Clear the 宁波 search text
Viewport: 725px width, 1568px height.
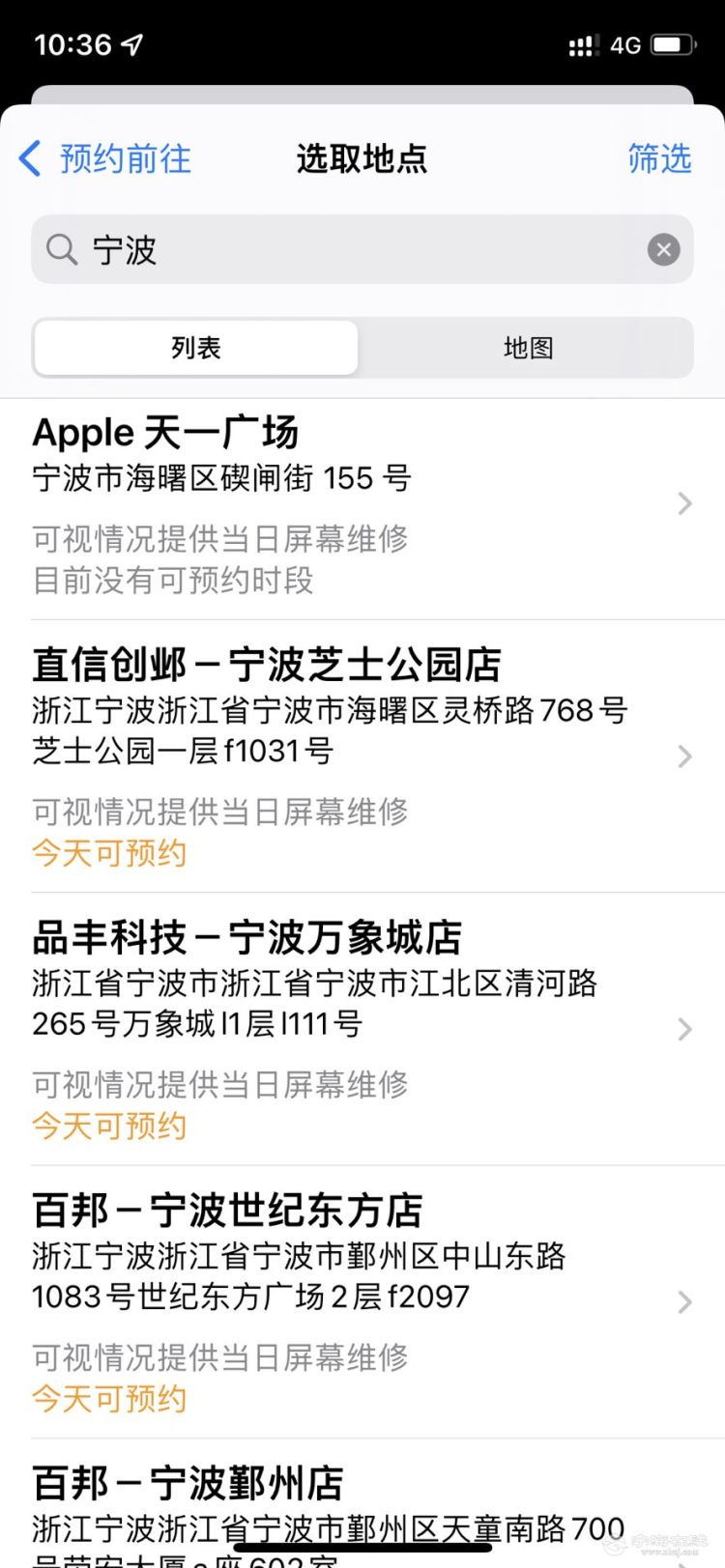click(x=663, y=250)
